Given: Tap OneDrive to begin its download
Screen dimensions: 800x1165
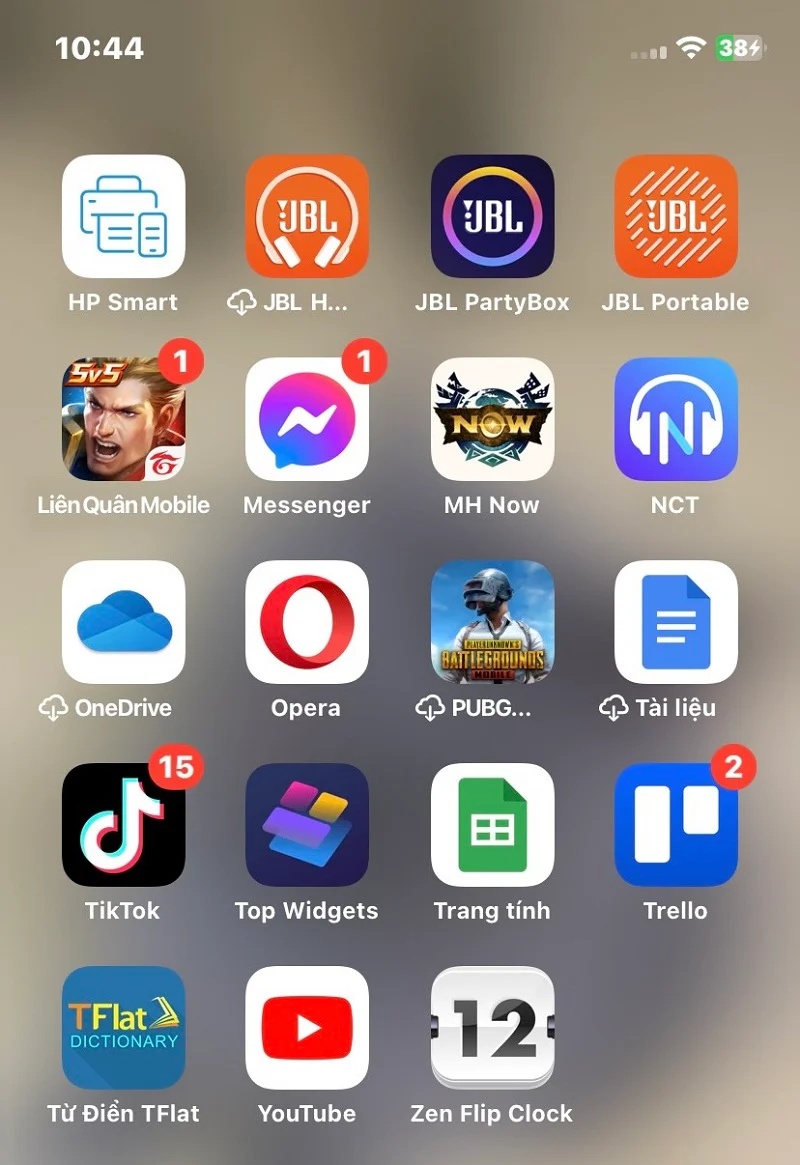Looking at the screenshot, I should (122, 624).
